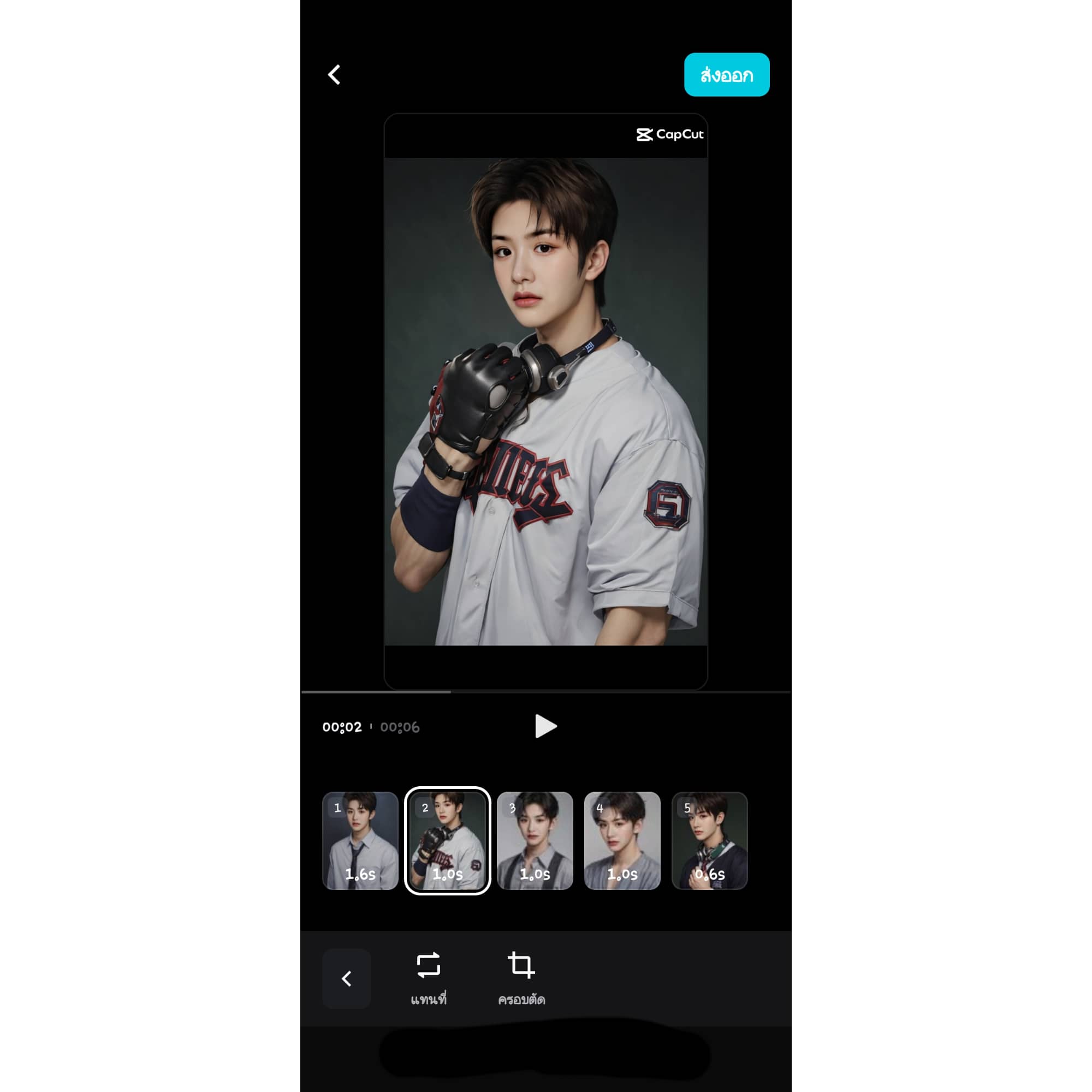Select clip 3 in the timeline
The height and width of the screenshot is (1092, 1092).
click(535, 840)
